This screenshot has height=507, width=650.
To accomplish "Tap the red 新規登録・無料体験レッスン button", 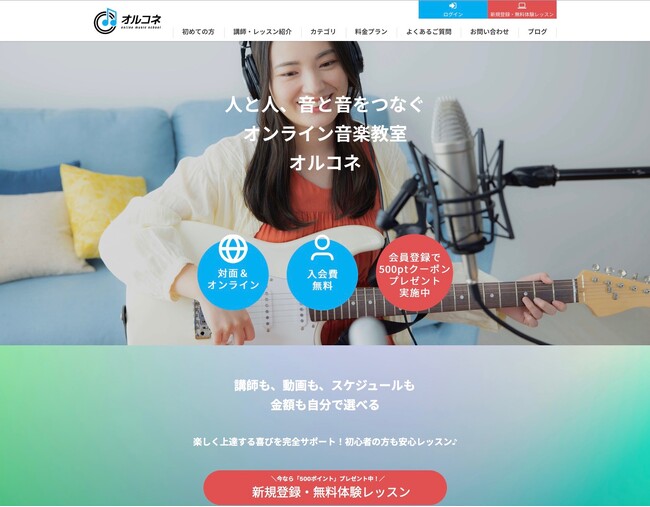I will tap(325, 488).
